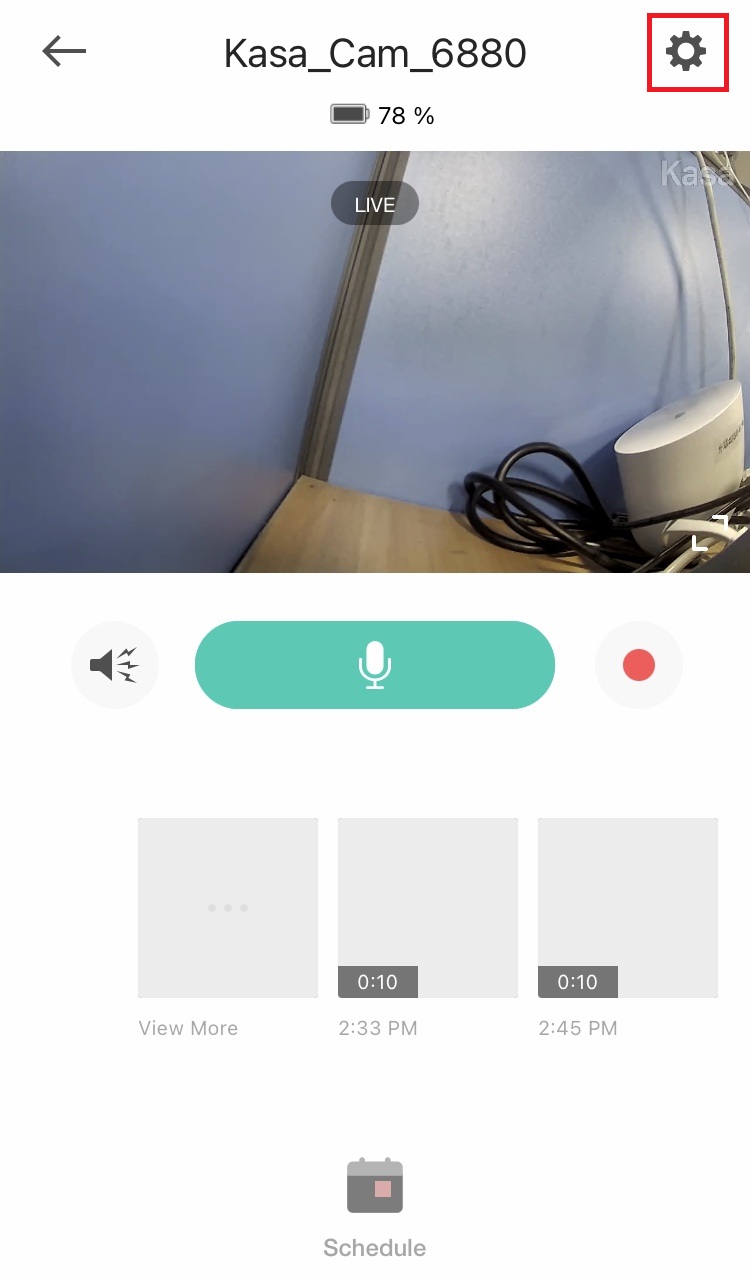Viewport: 750px width, 1281px height.
Task: Start recording with red dot button
Action: pyautogui.click(x=638, y=665)
